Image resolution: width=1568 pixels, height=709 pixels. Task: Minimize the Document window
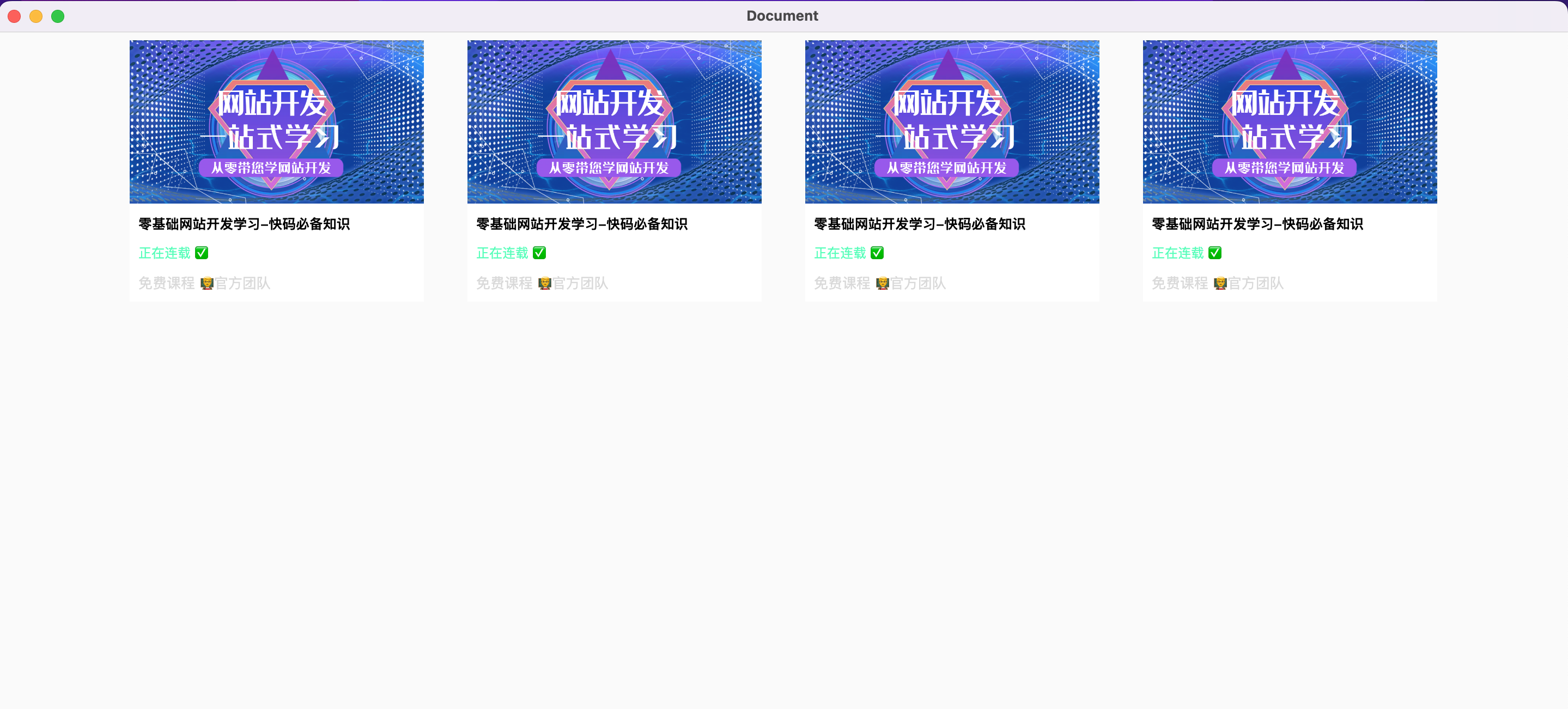(x=36, y=16)
